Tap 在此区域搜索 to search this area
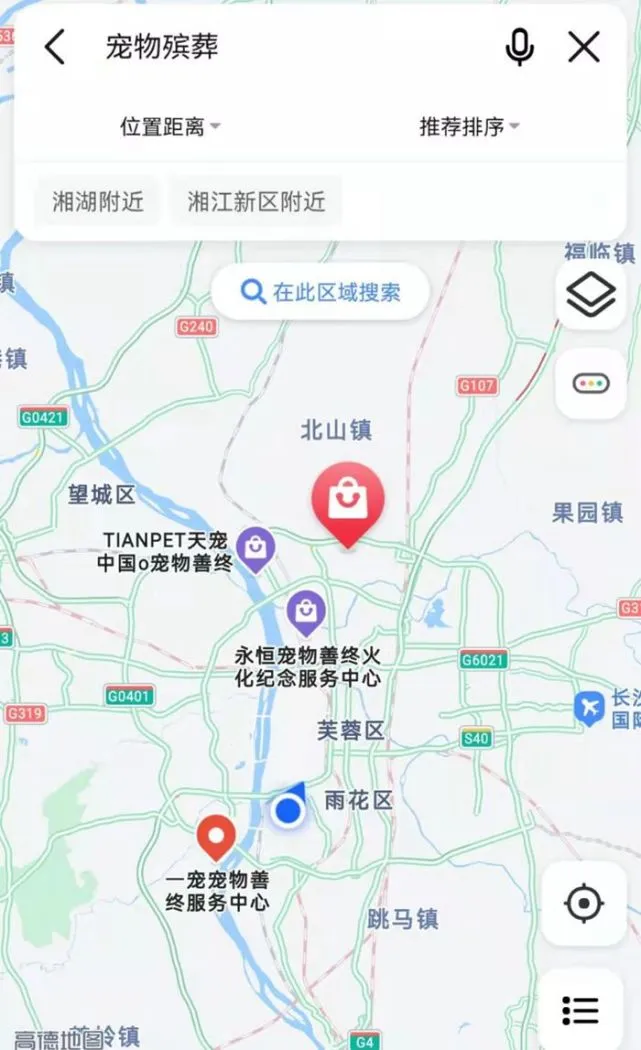Screen dimensions: 641x1050 click(321, 292)
